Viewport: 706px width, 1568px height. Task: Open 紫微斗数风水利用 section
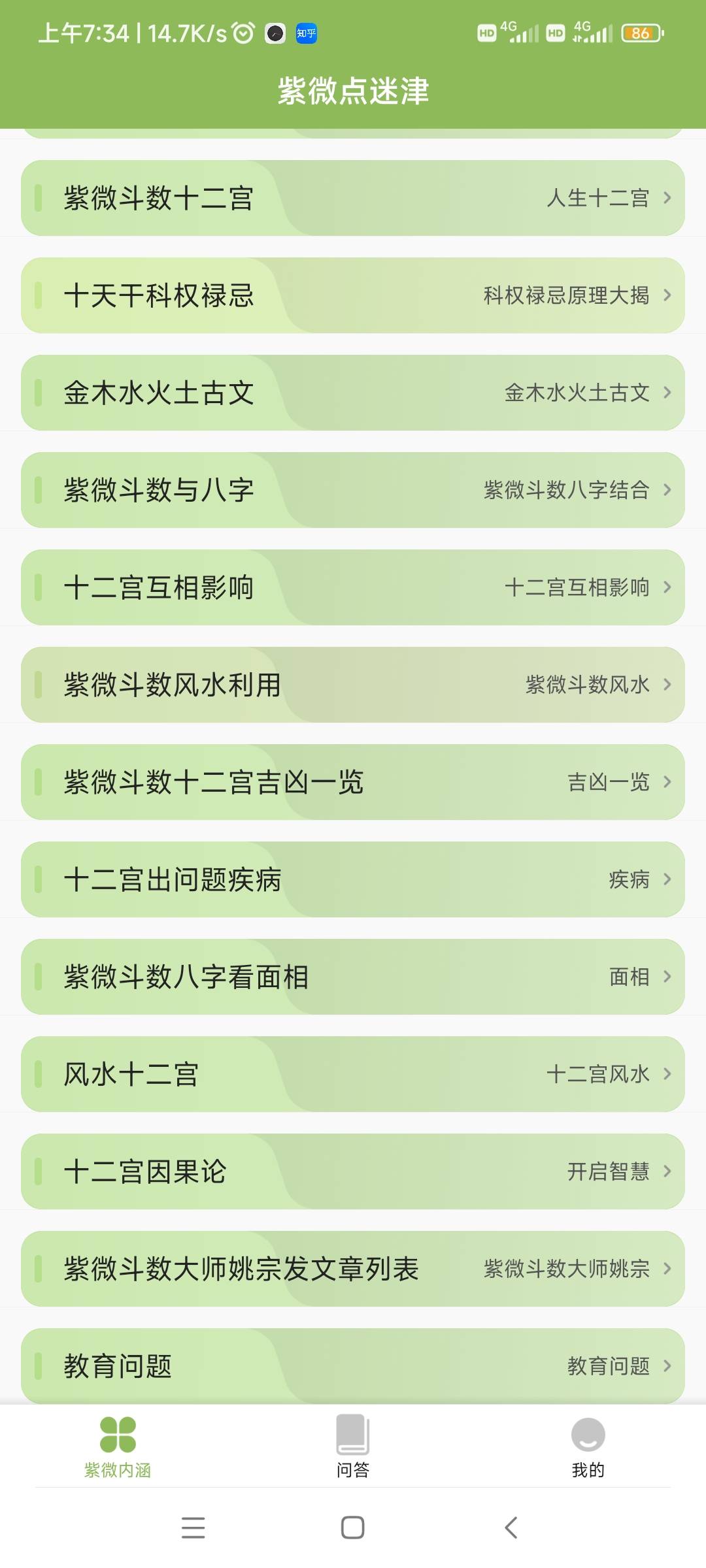tap(353, 685)
